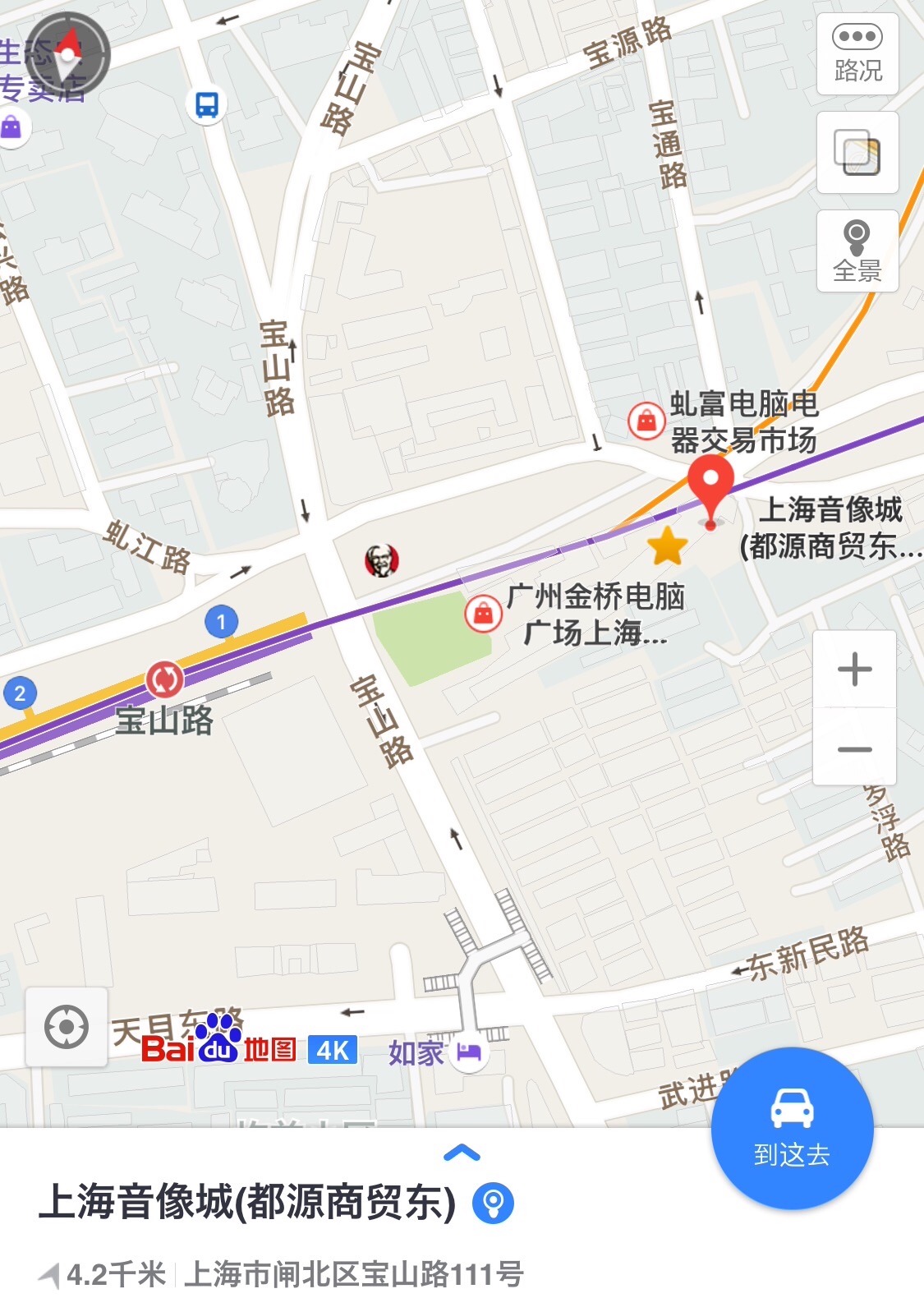The height and width of the screenshot is (1298, 924).
Task: Expand the bottom place details sheet
Action: [462, 1153]
